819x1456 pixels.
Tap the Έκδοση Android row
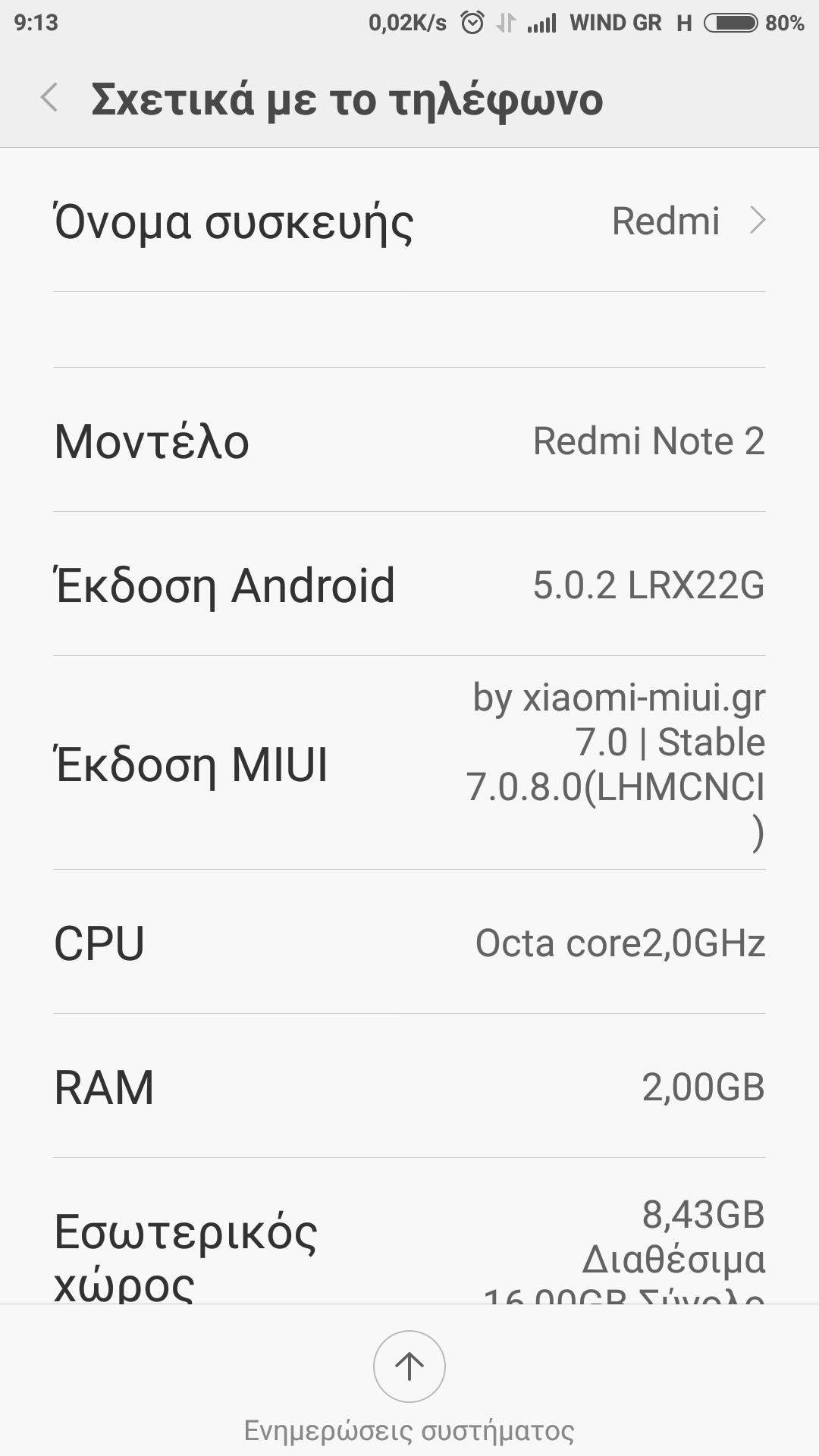[409, 585]
